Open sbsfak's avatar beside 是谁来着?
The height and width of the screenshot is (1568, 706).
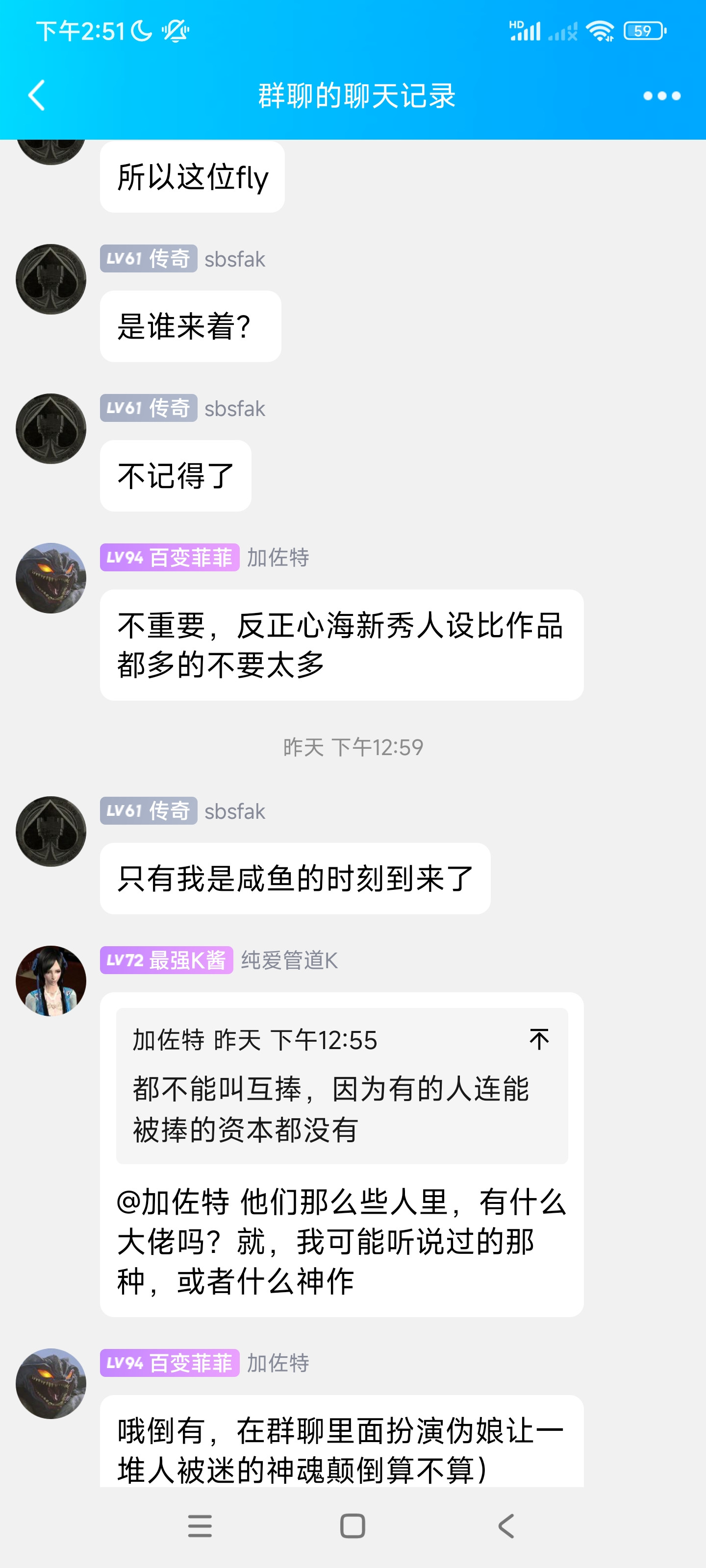[x=51, y=279]
